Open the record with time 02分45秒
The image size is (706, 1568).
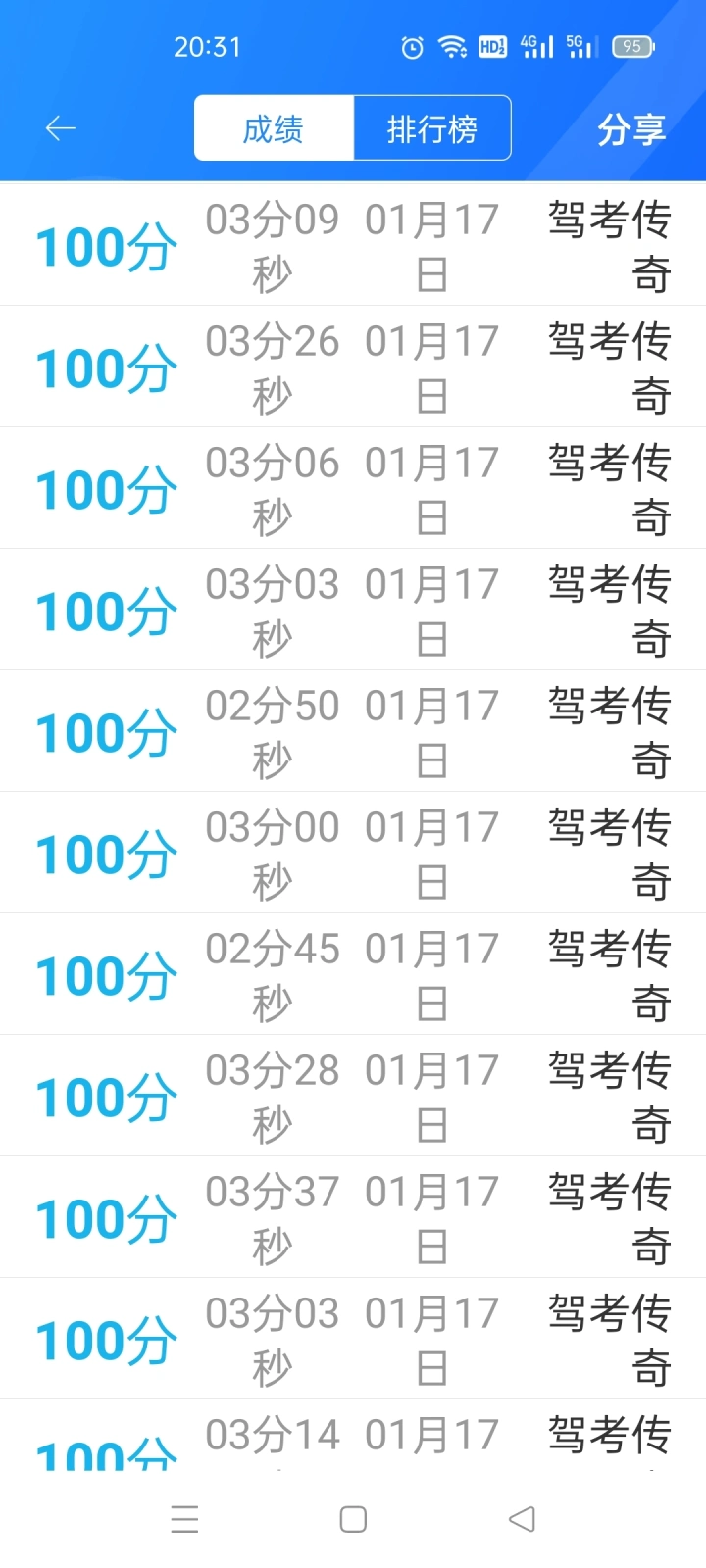(x=353, y=974)
